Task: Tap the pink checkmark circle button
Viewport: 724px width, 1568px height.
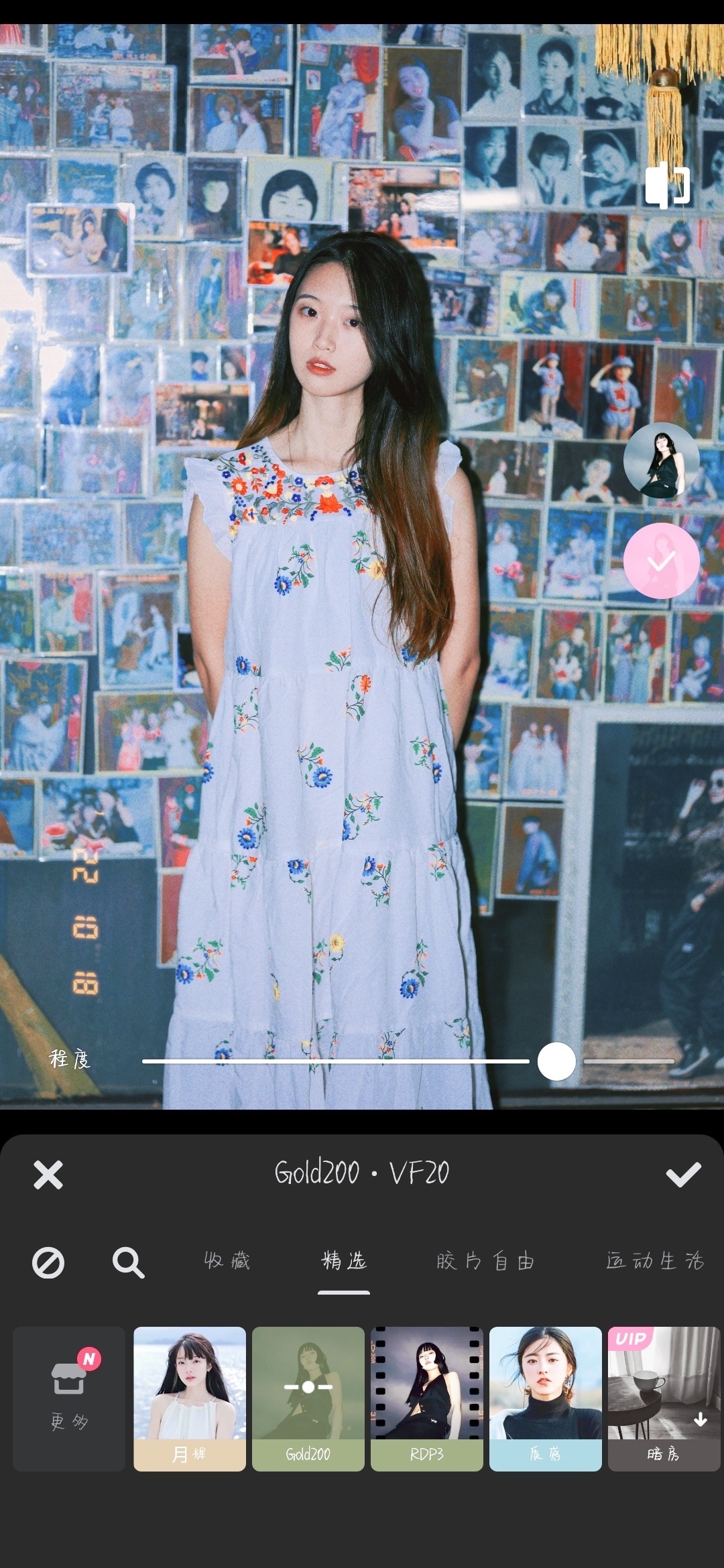Action: point(662,561)
